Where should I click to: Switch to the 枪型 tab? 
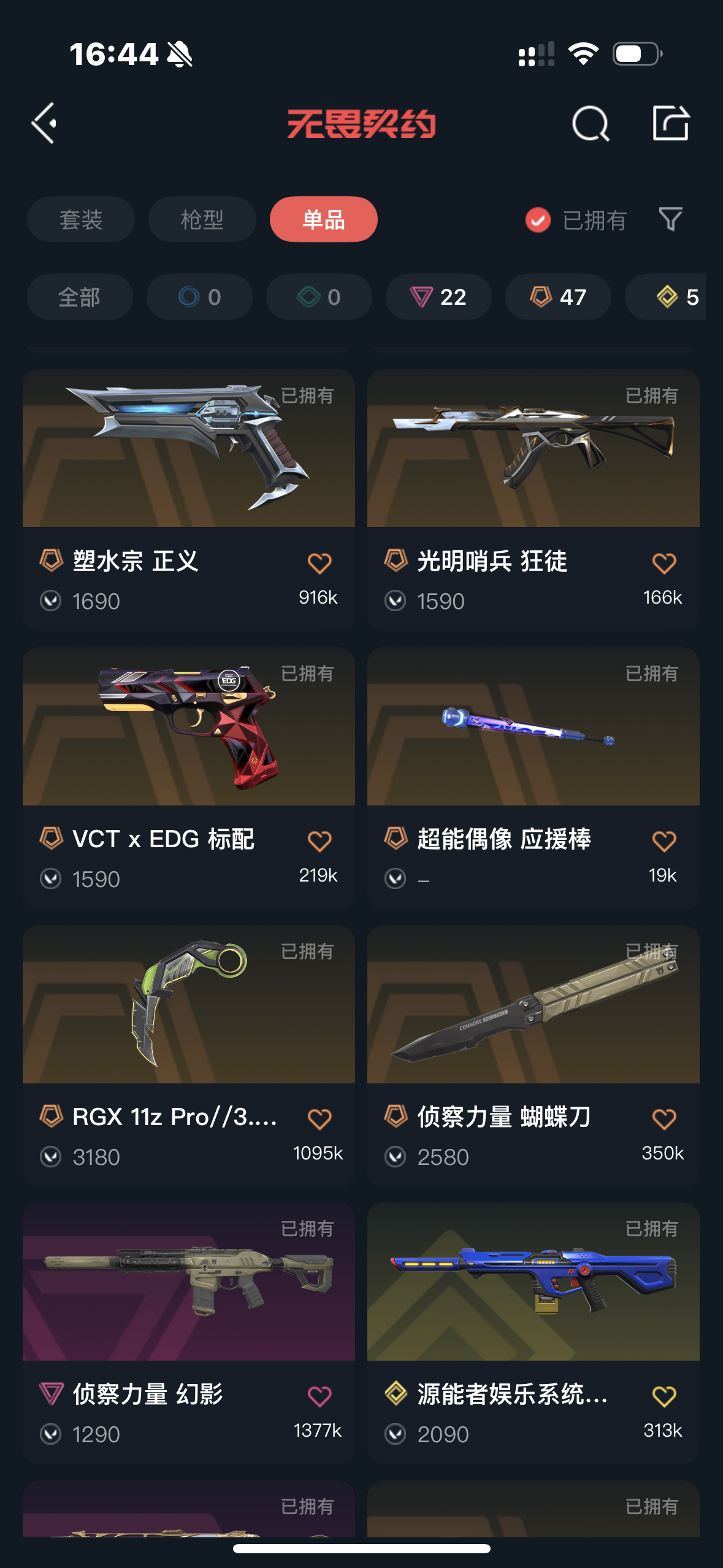[x=202, y=219]
